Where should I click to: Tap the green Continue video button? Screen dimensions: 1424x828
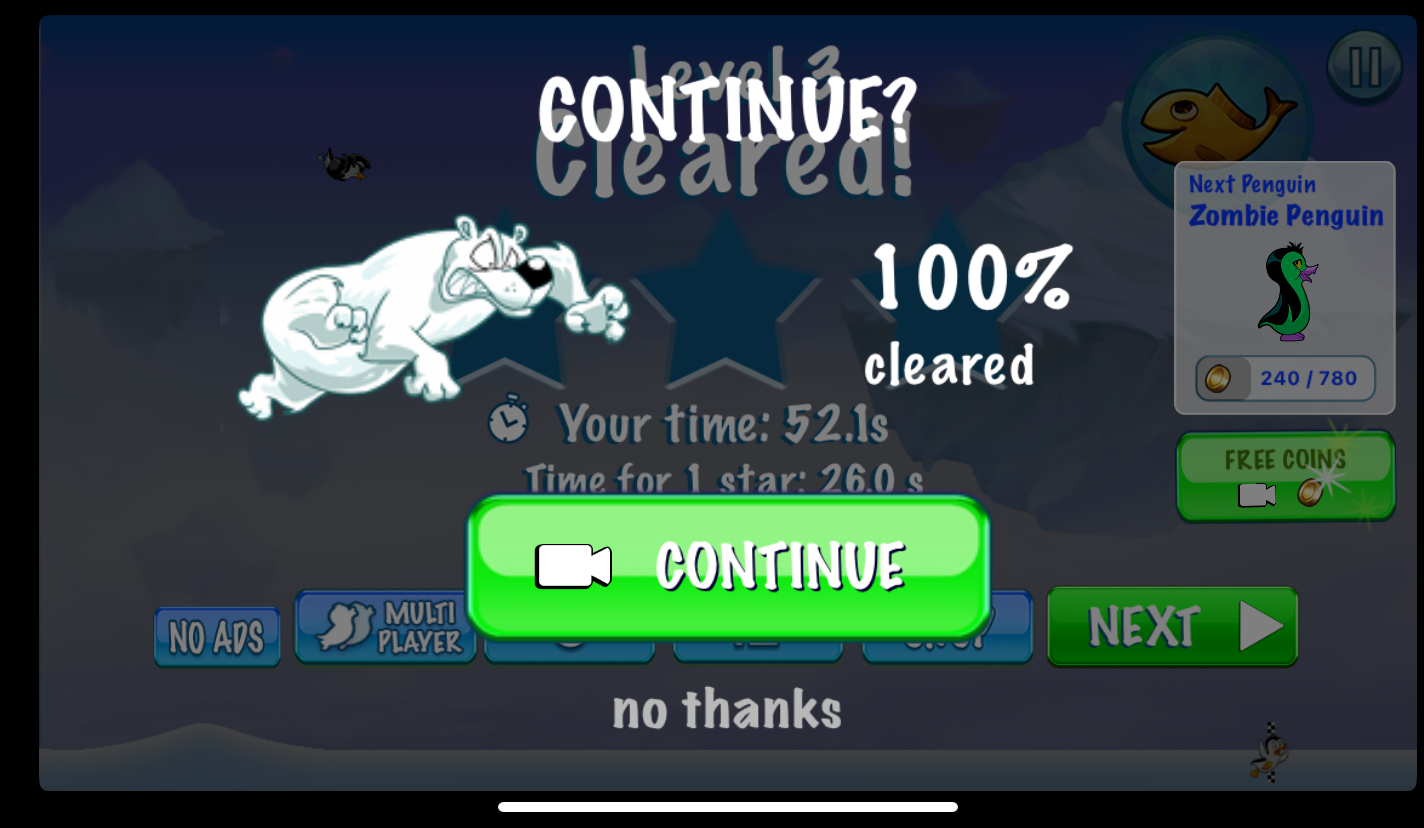728,566
